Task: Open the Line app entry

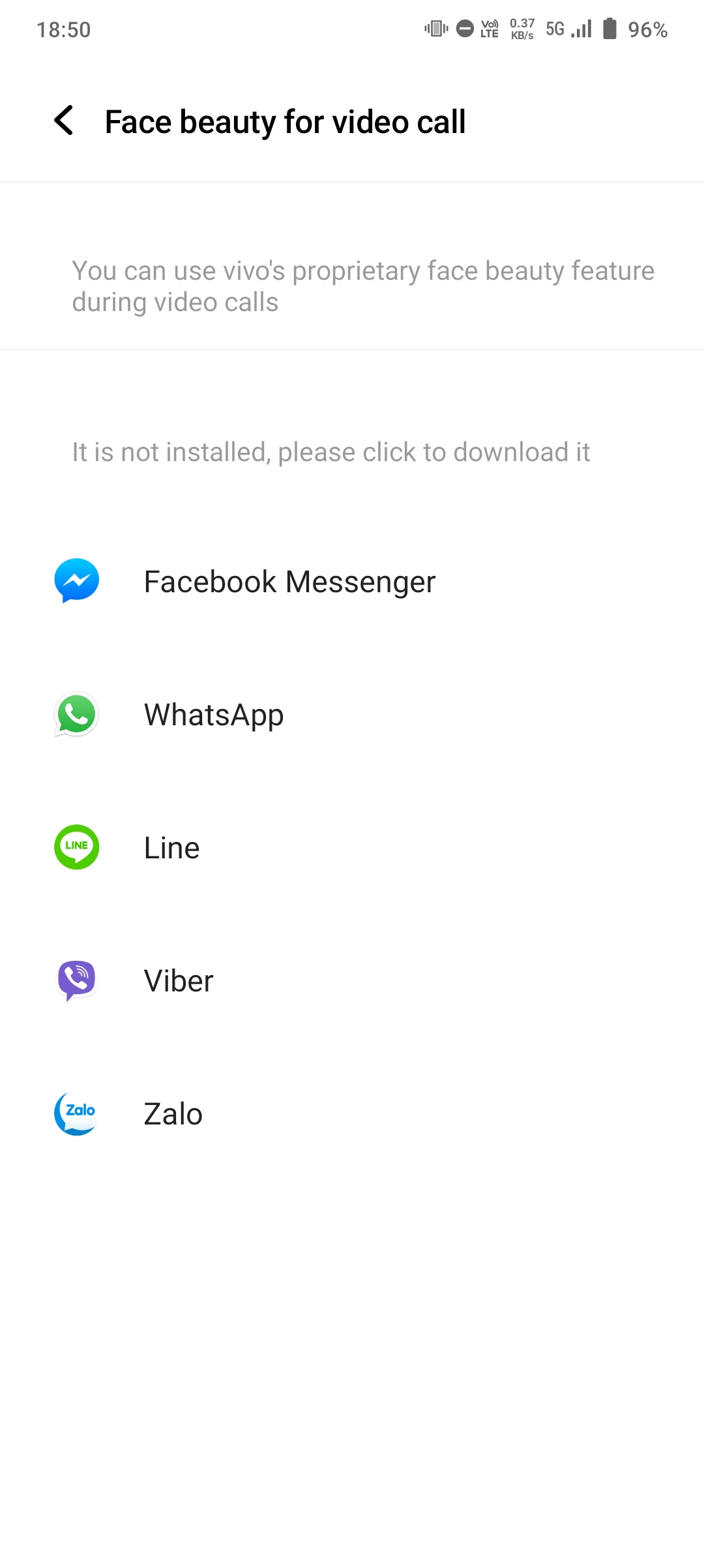Action: [x=352, y=847]
